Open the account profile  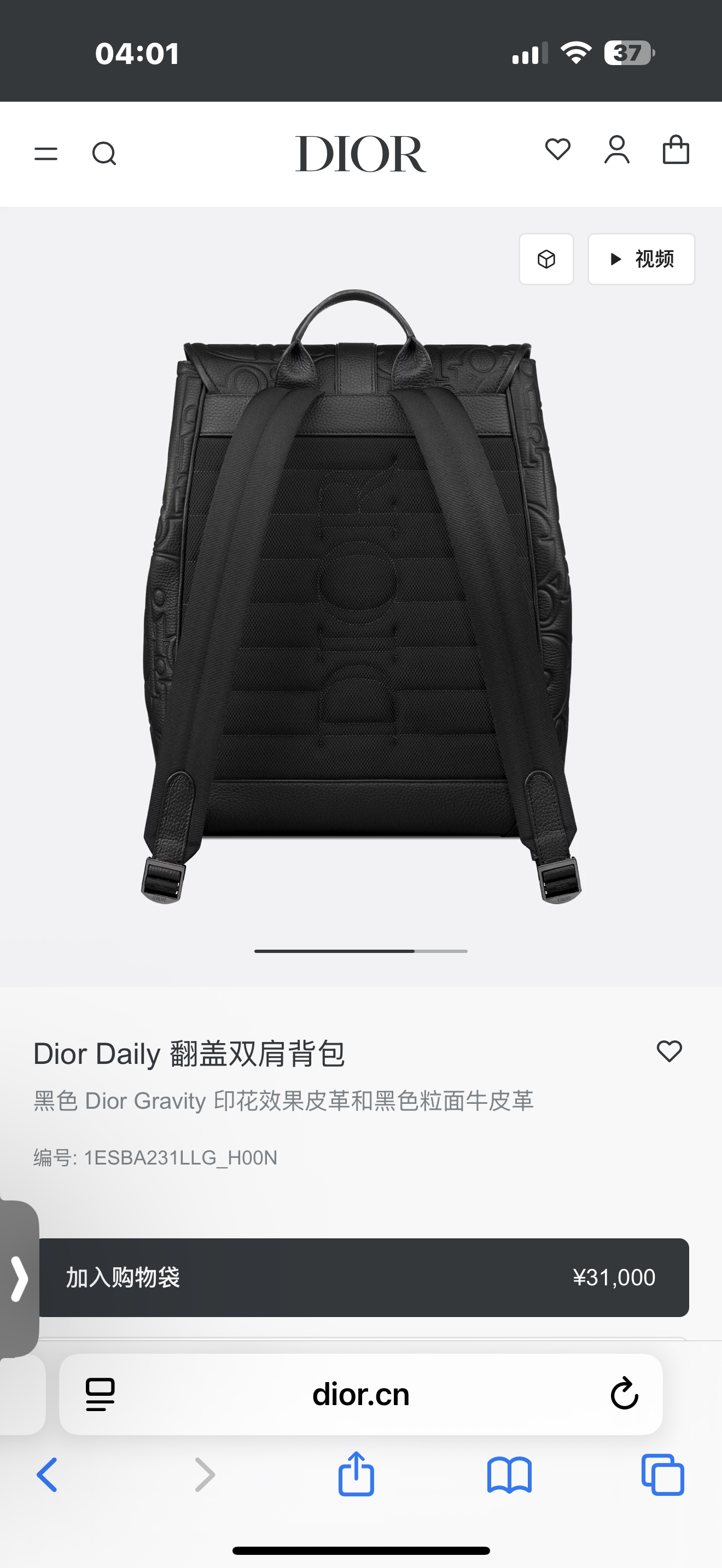click(x=616, y=150)
